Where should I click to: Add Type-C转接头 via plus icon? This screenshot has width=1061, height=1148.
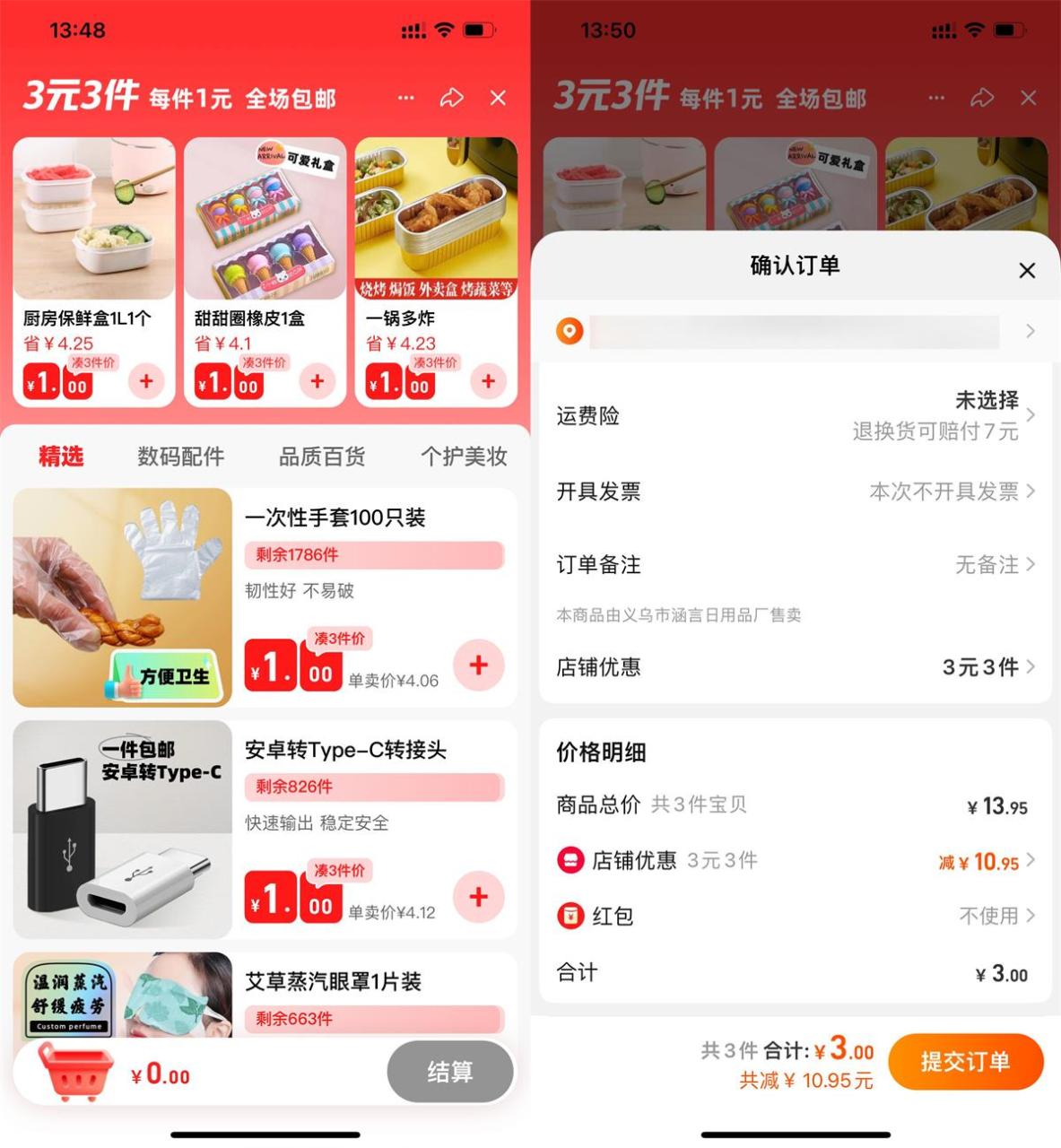[x=478, y=898]
